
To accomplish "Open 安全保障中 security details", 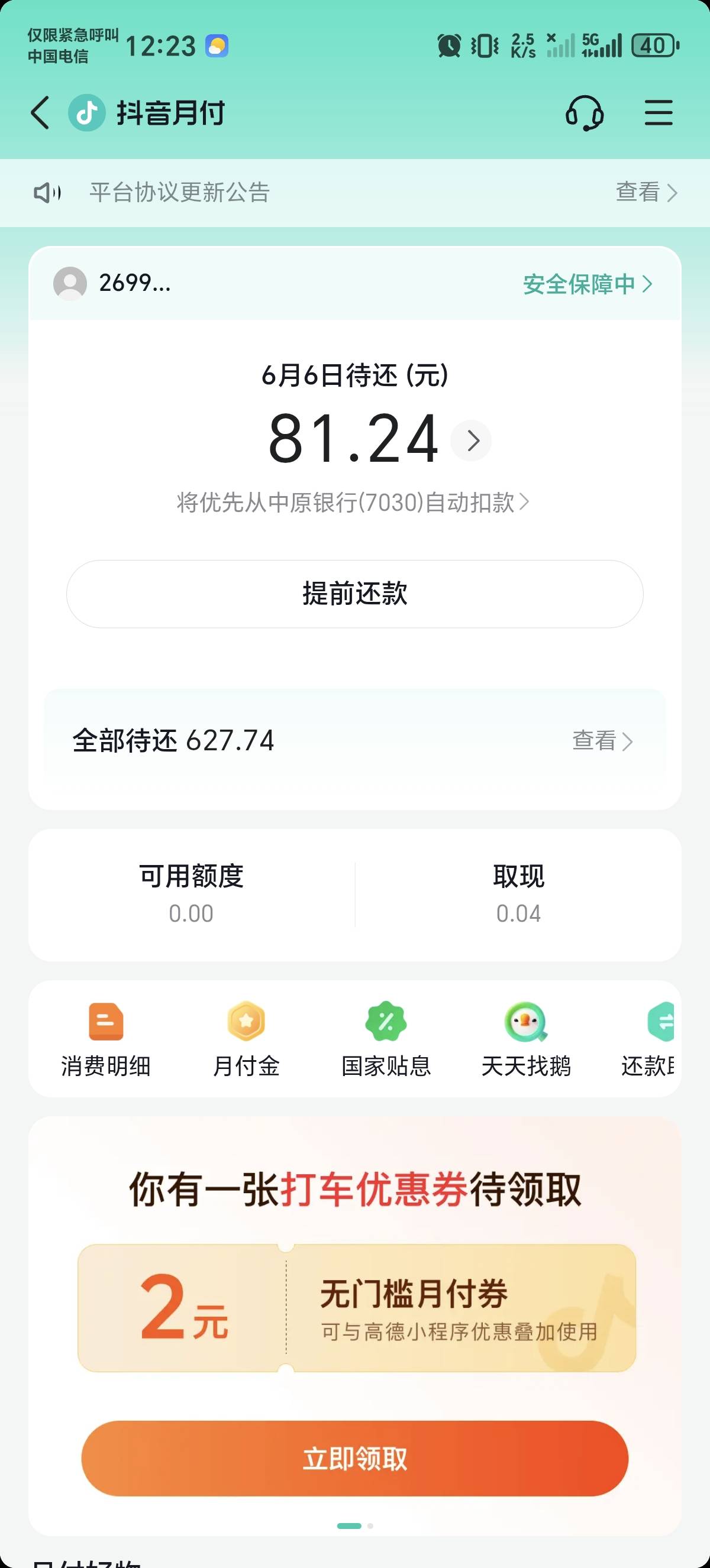I will pyautogui.click(x=588, y=284).
